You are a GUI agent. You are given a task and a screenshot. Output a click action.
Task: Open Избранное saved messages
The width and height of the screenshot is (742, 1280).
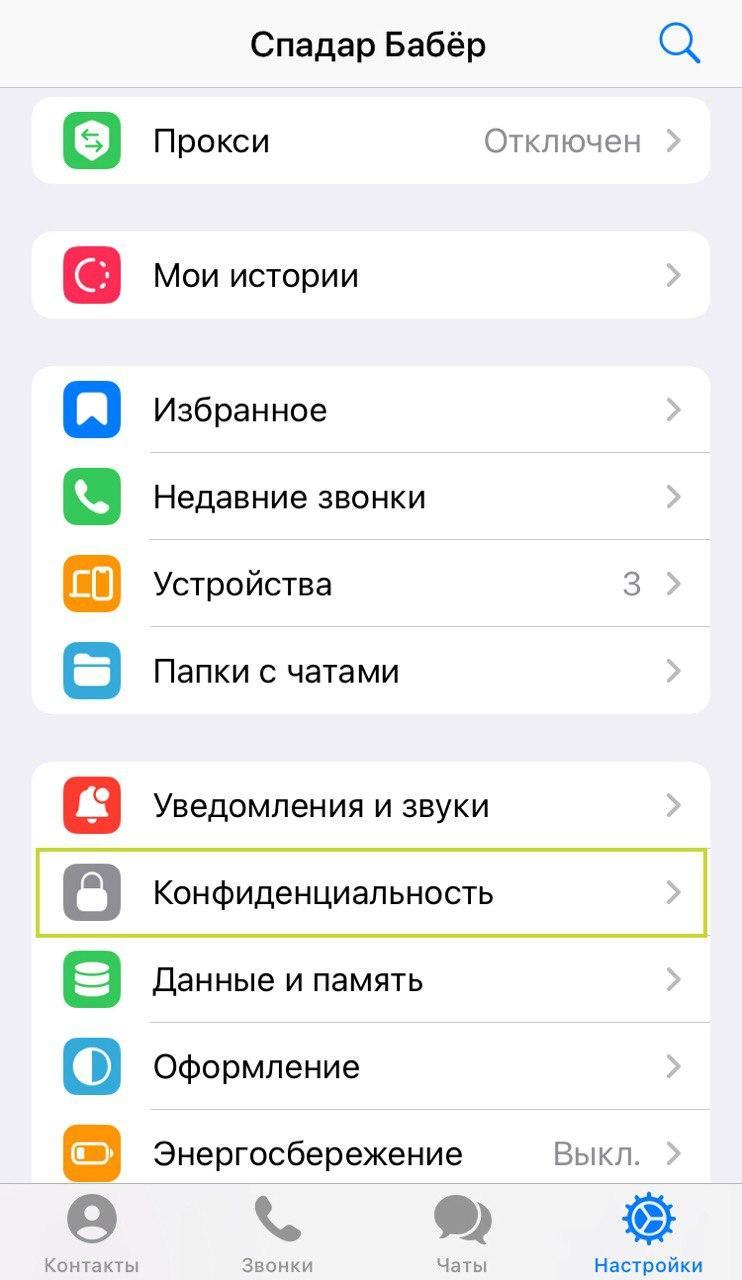coord(371,409)
